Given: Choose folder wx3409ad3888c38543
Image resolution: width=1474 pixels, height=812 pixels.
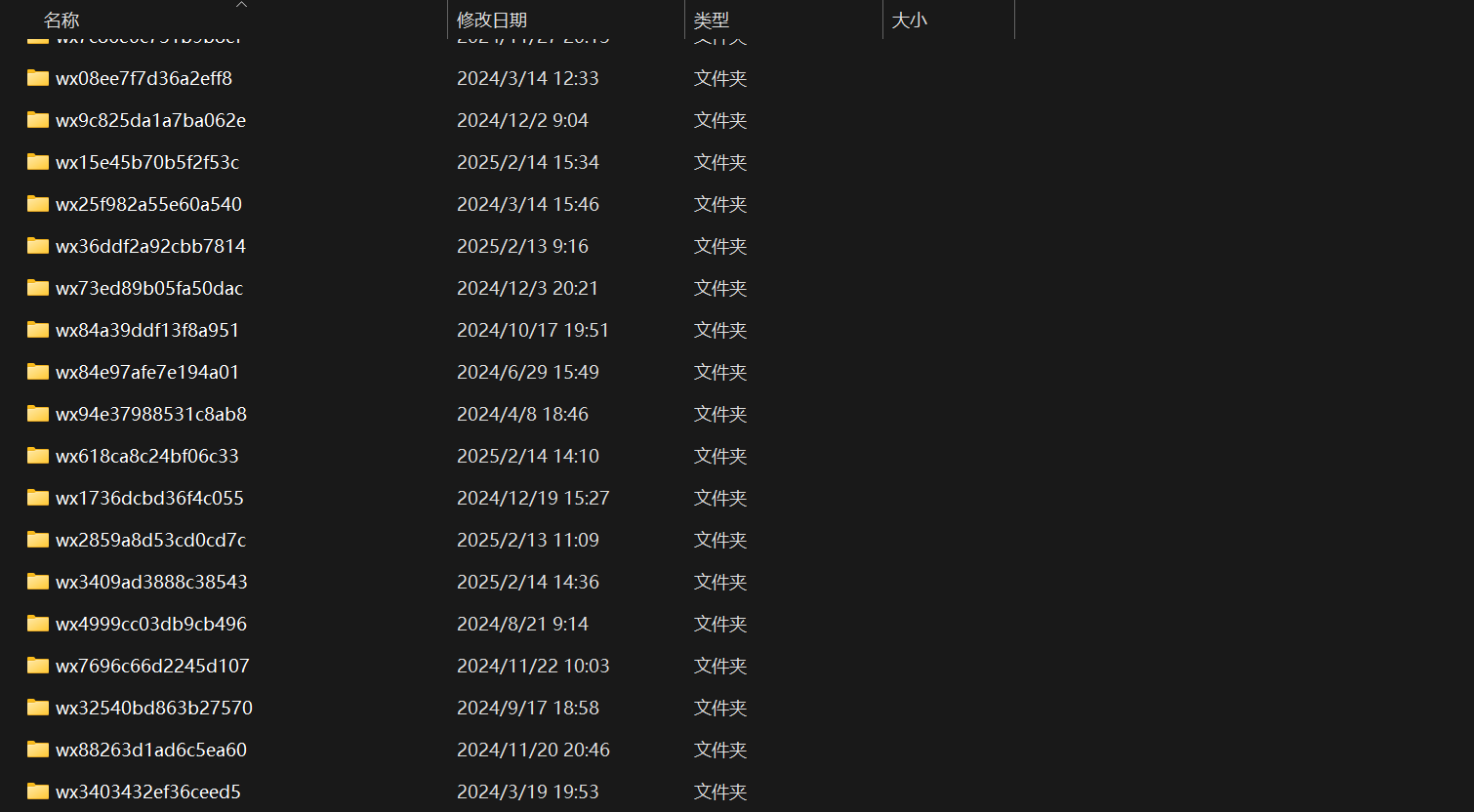Looking at the screenshot, I should click(151, 582).
